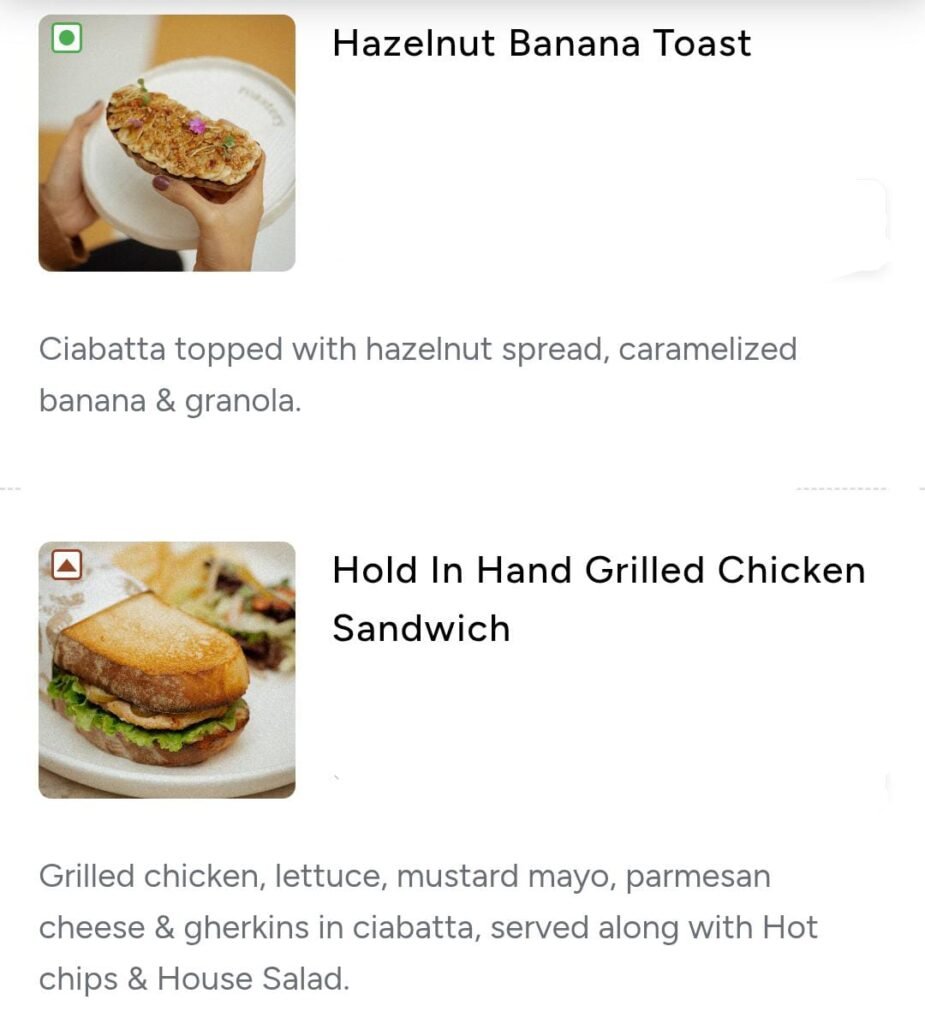
Task: Open the Hazelnut Banana Toast photo
Action: 167,143
